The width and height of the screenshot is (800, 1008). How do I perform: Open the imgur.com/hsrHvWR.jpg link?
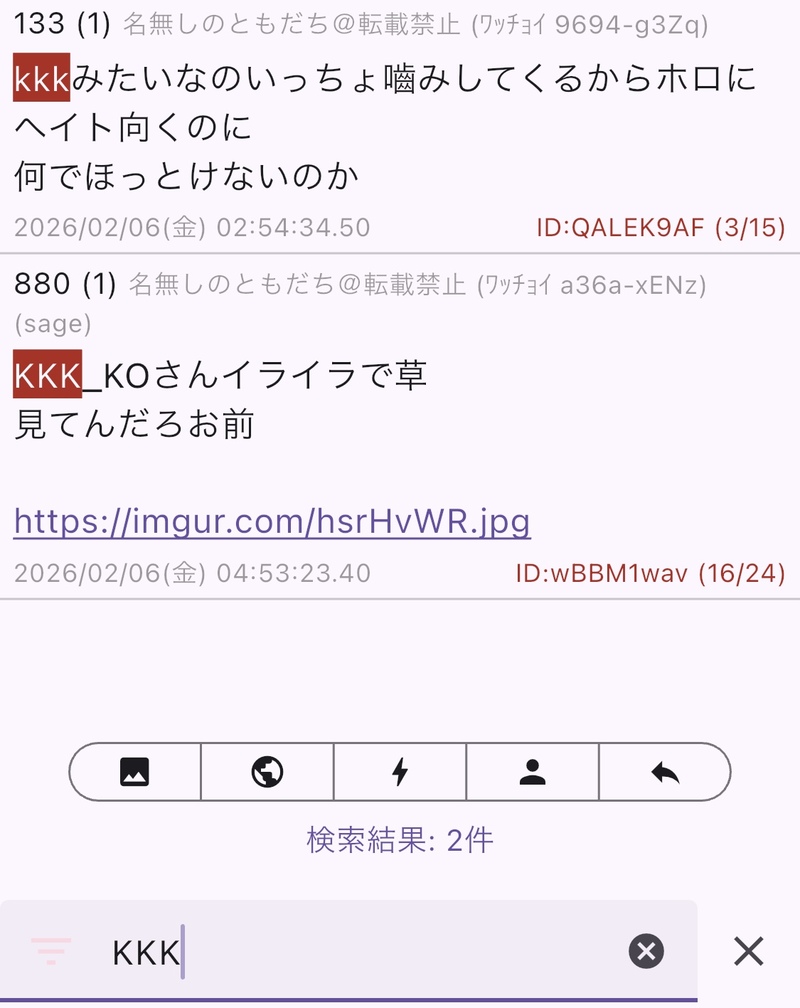(x=272, y=521)
